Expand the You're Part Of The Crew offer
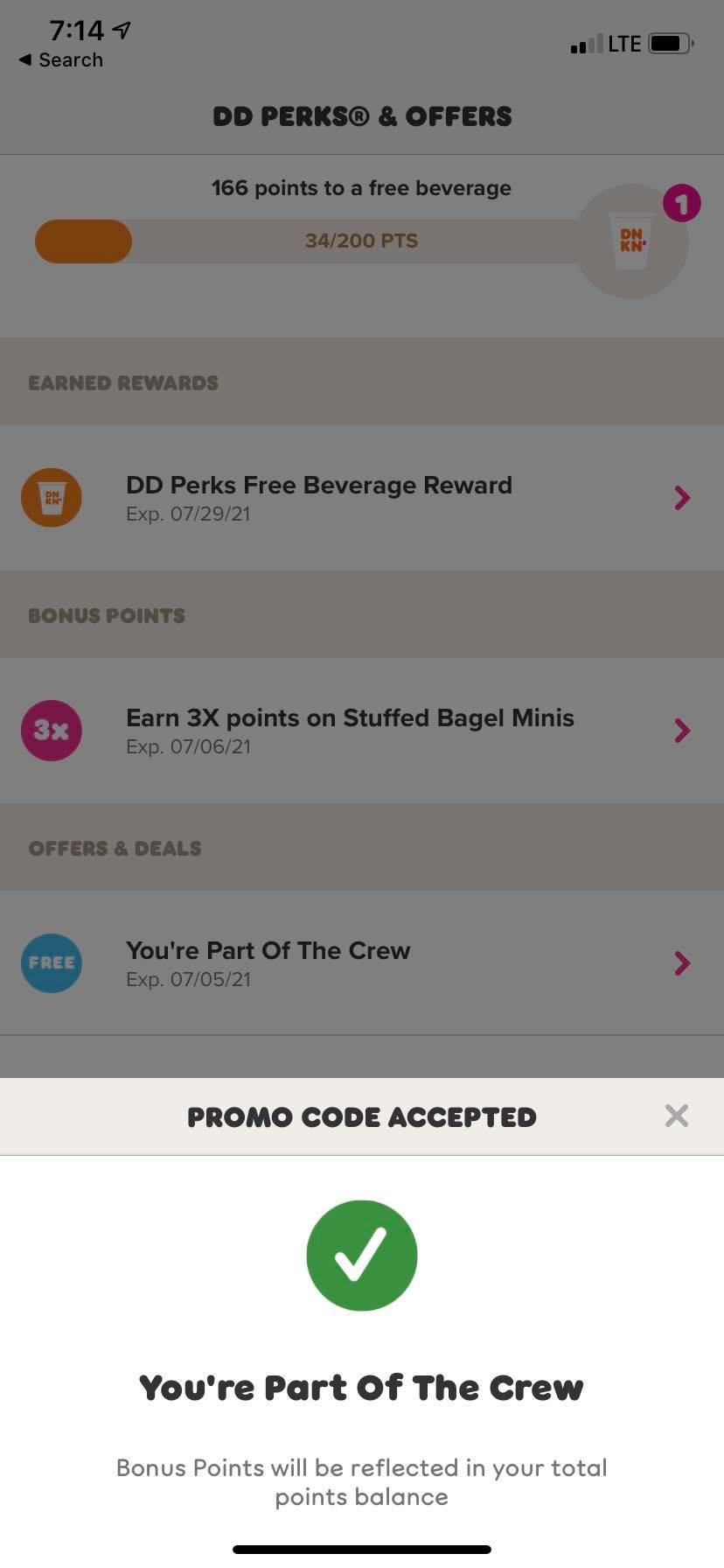The width and height of the screenshot is (724, 1568). (x=681, y=962)
